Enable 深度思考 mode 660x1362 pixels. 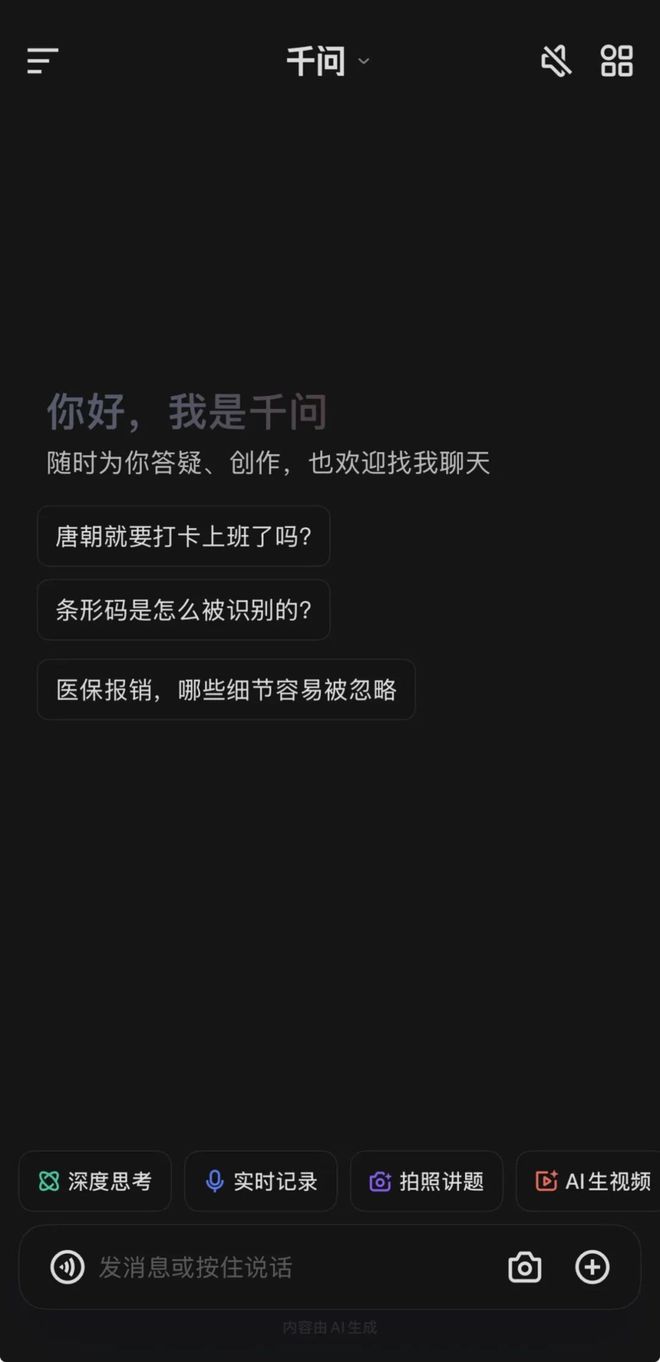(95, 1181)
